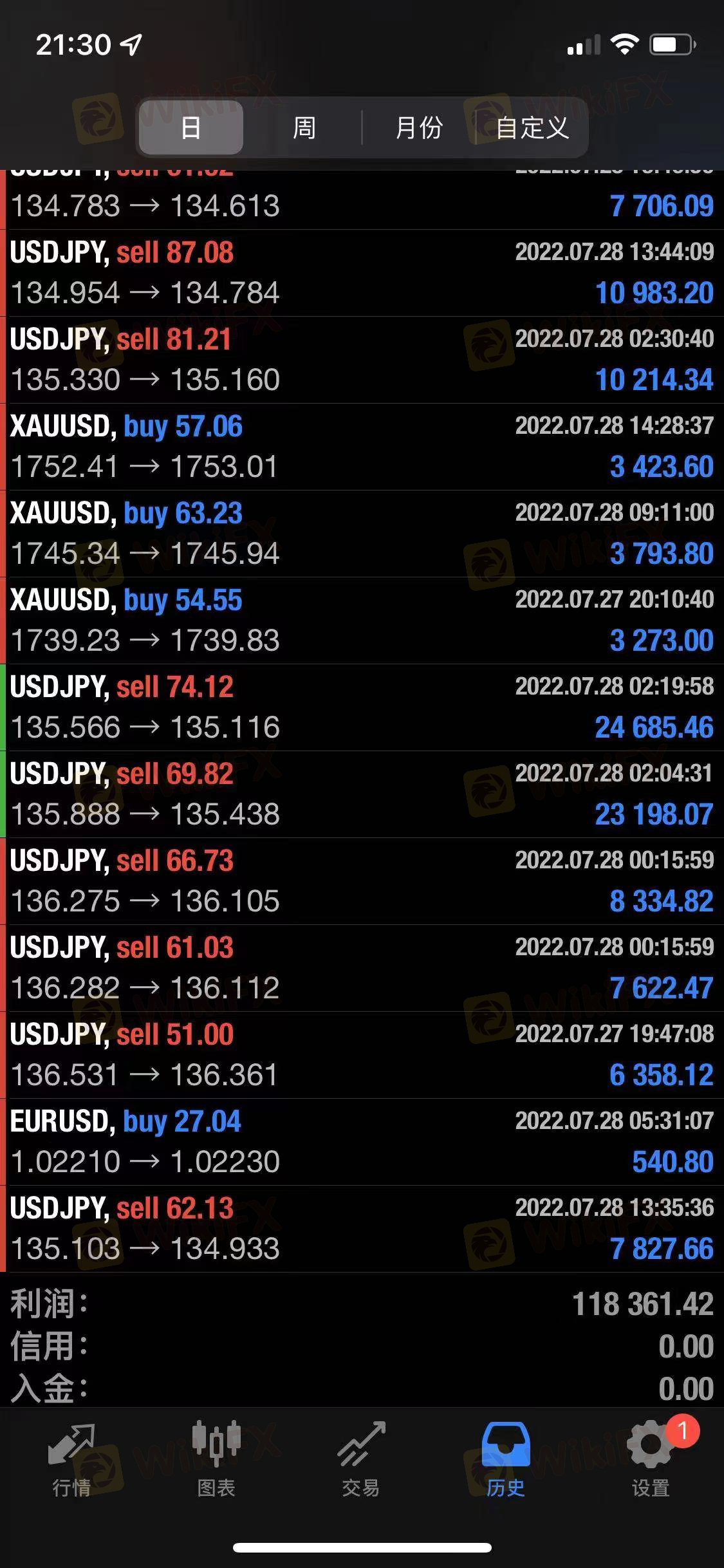Open the USDJPY sell 81.21 trade details
This screenshot has height=1568, width=724.
[x=362, y=360]
